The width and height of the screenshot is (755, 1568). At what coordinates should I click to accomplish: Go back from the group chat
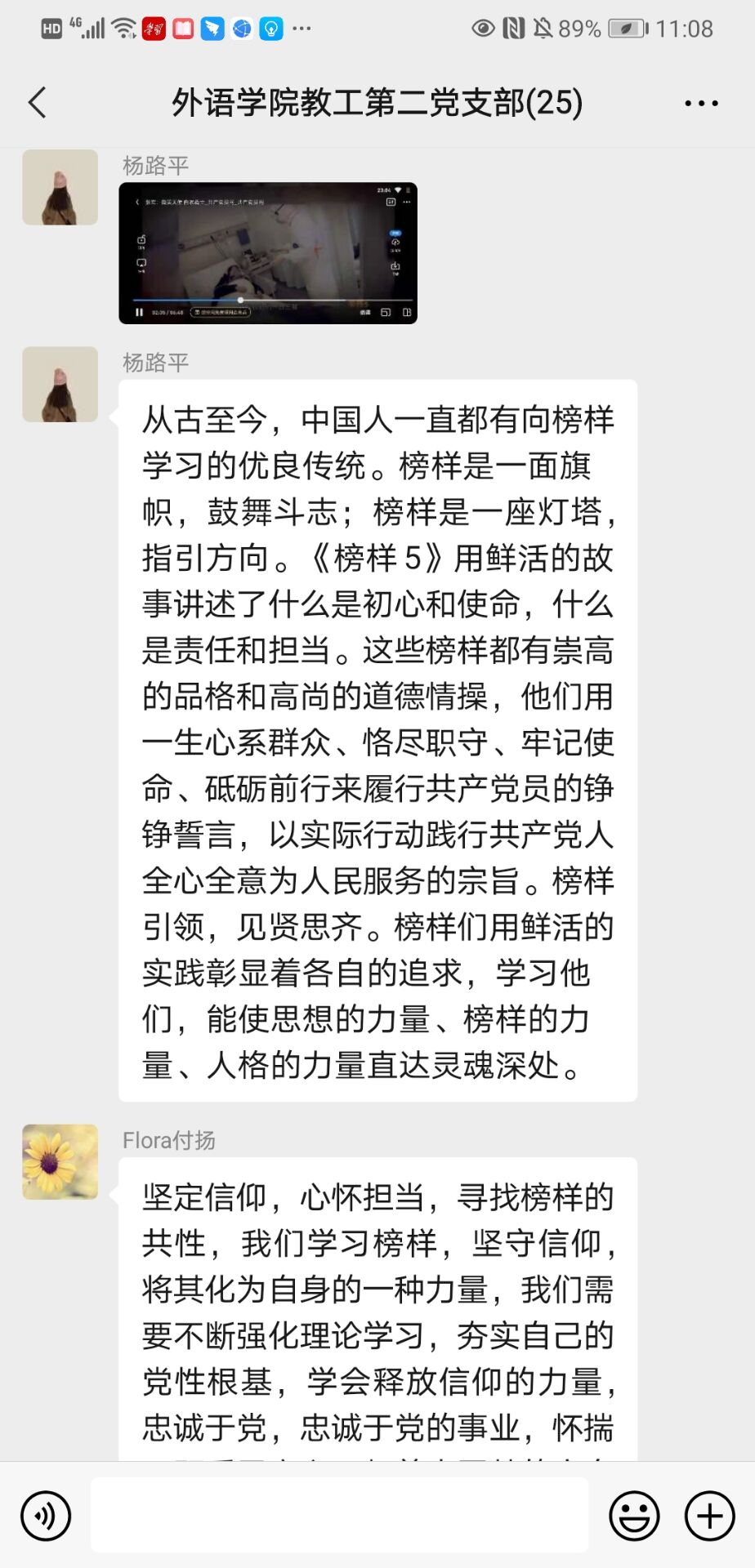[x=38, y=103]
